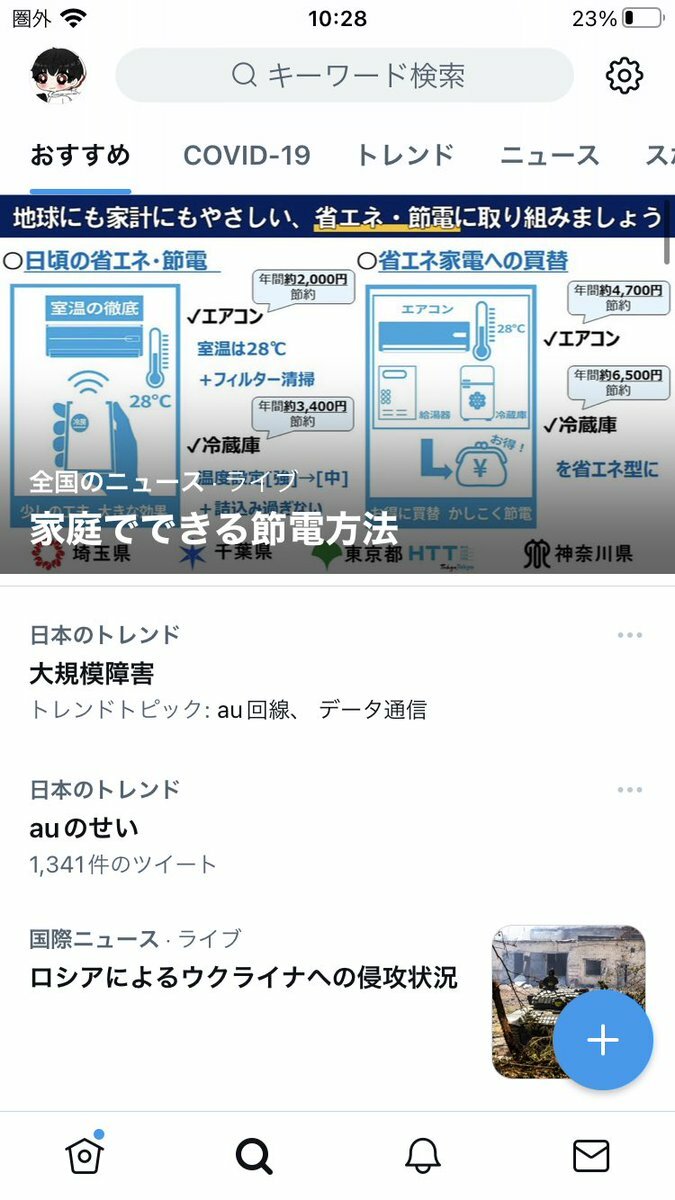Open the settings gear icon
675x1200 pixels.
pos(625,75)
